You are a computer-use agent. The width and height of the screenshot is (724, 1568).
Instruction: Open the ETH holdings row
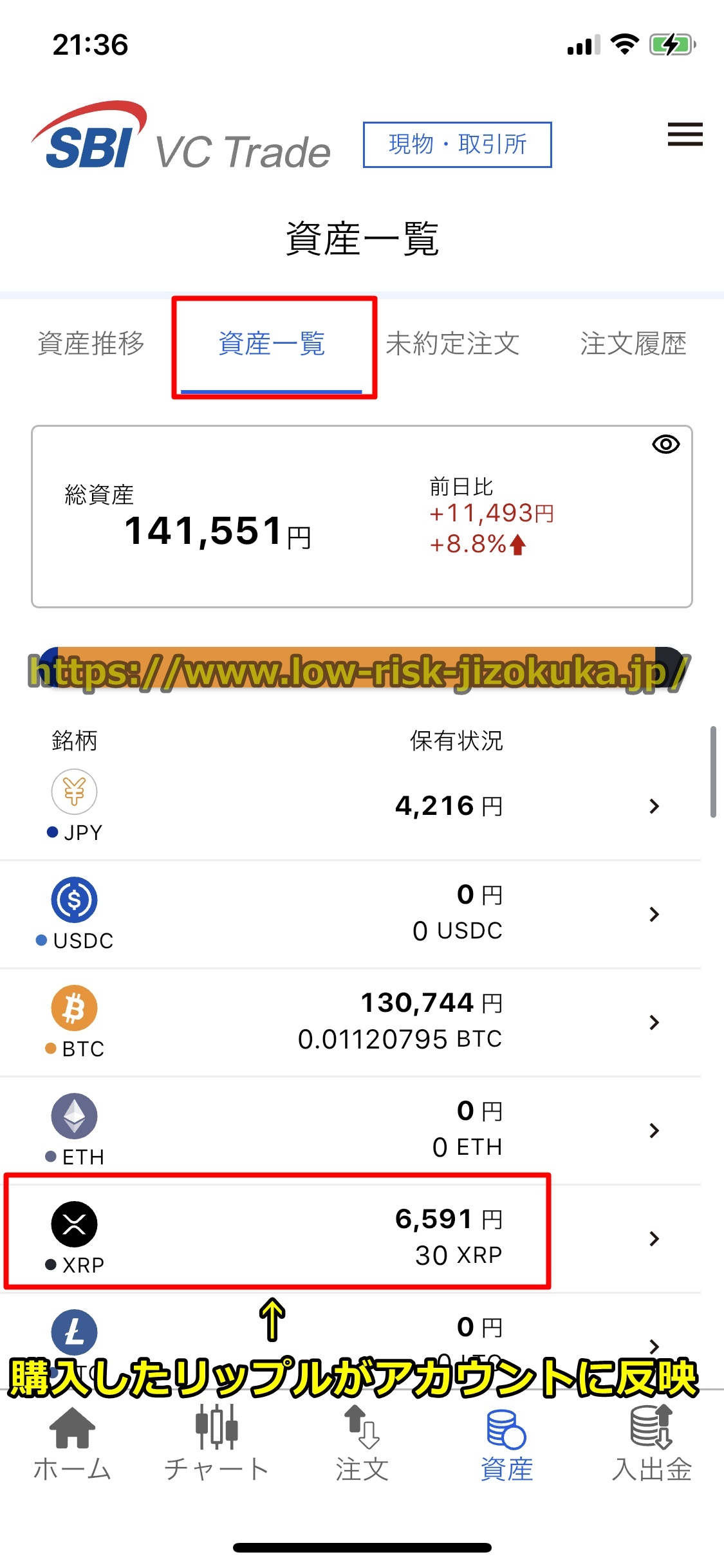point(360,1130)
